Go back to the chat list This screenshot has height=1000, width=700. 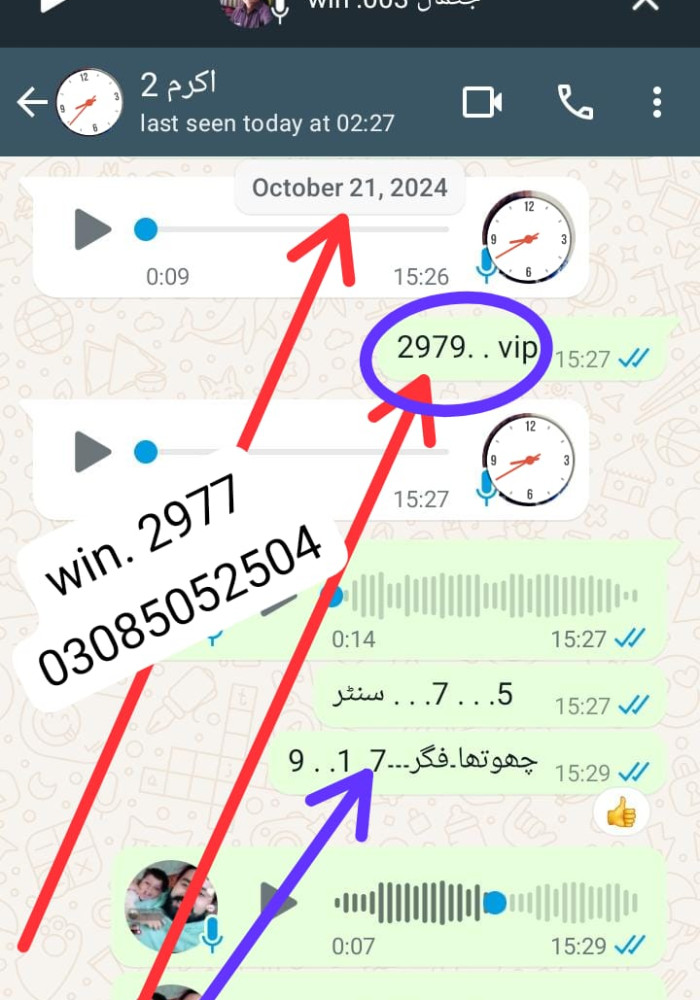click(x=30, y=103)
